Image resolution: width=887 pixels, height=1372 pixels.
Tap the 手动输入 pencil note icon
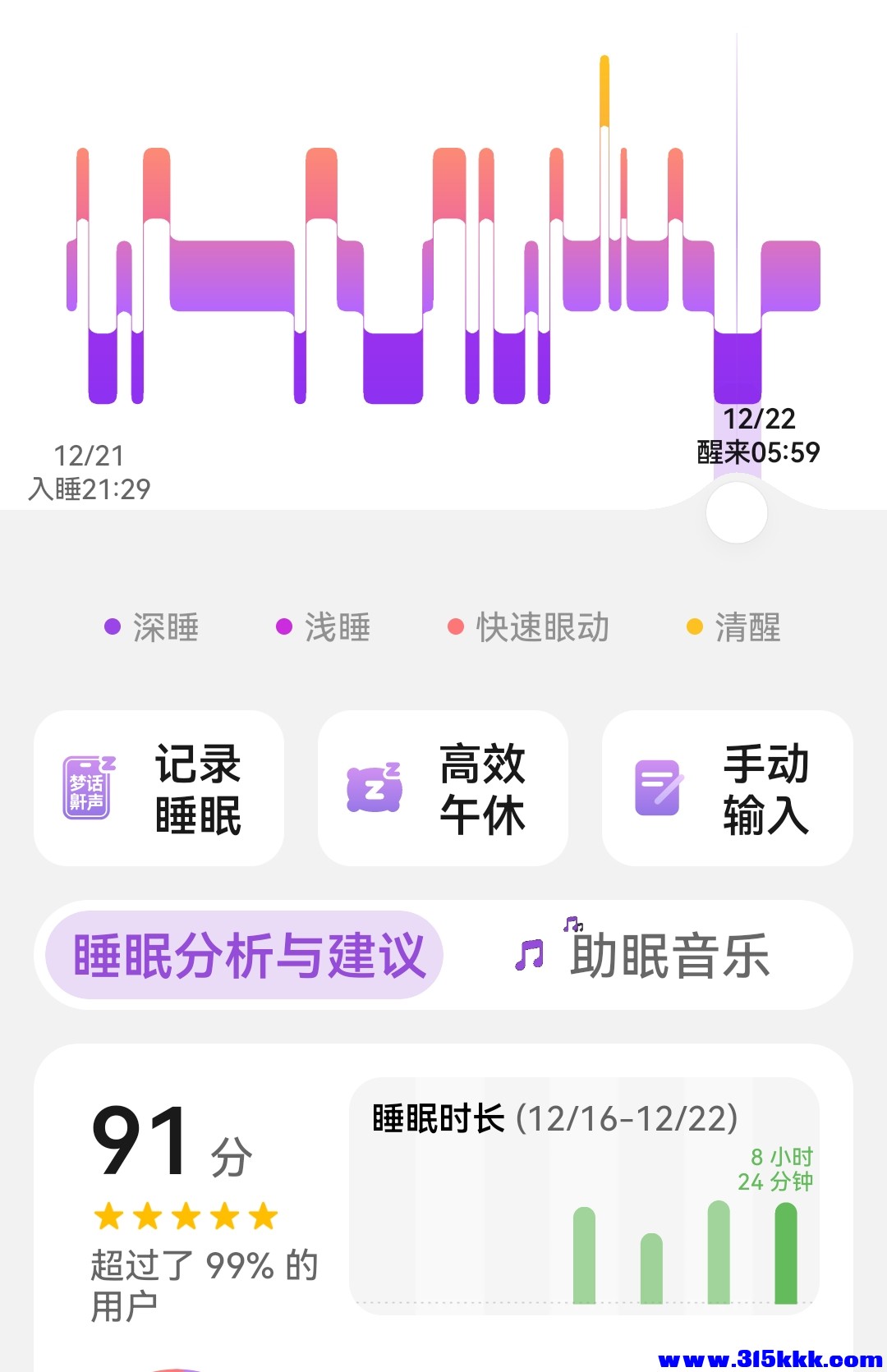[657, 787]
